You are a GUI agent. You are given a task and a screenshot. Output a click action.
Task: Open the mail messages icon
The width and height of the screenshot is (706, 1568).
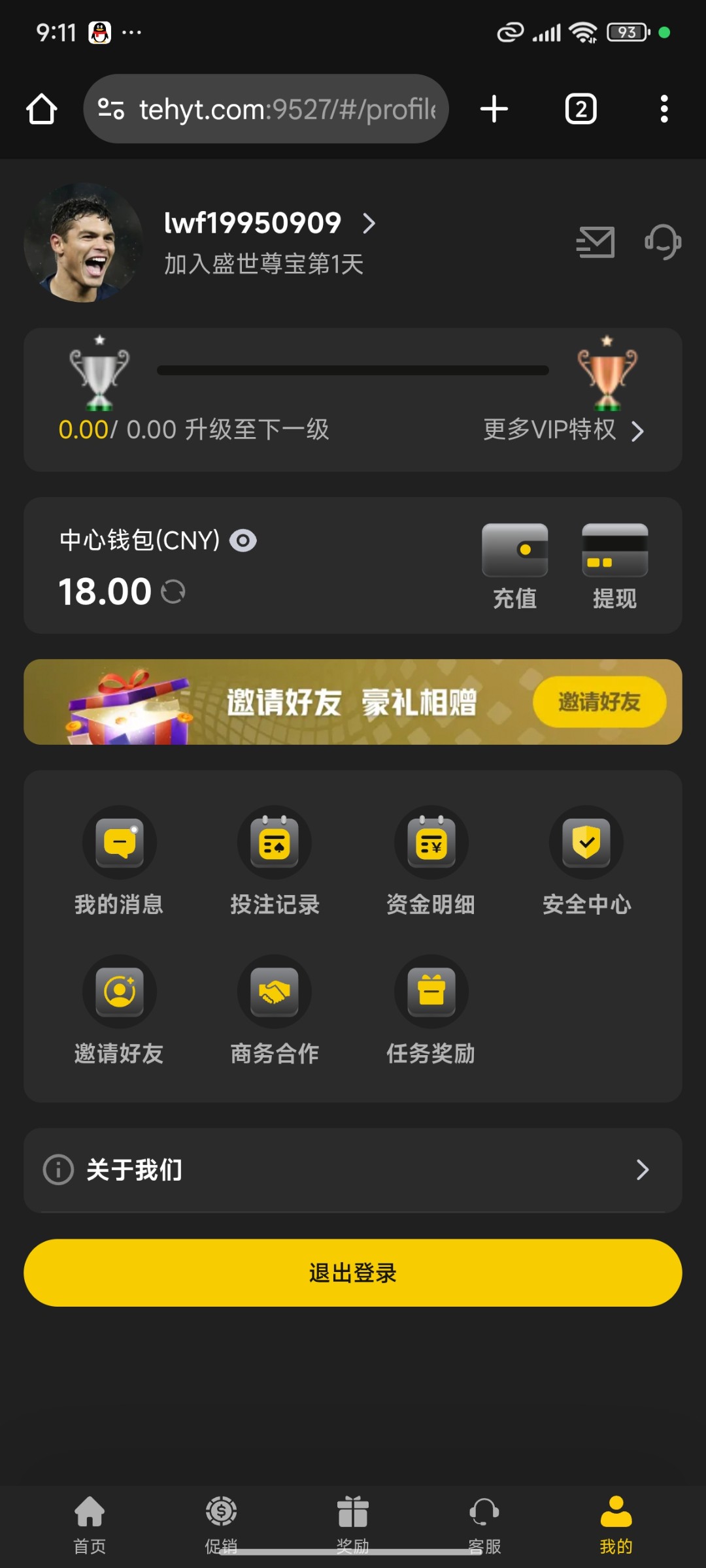click(596, 242)
